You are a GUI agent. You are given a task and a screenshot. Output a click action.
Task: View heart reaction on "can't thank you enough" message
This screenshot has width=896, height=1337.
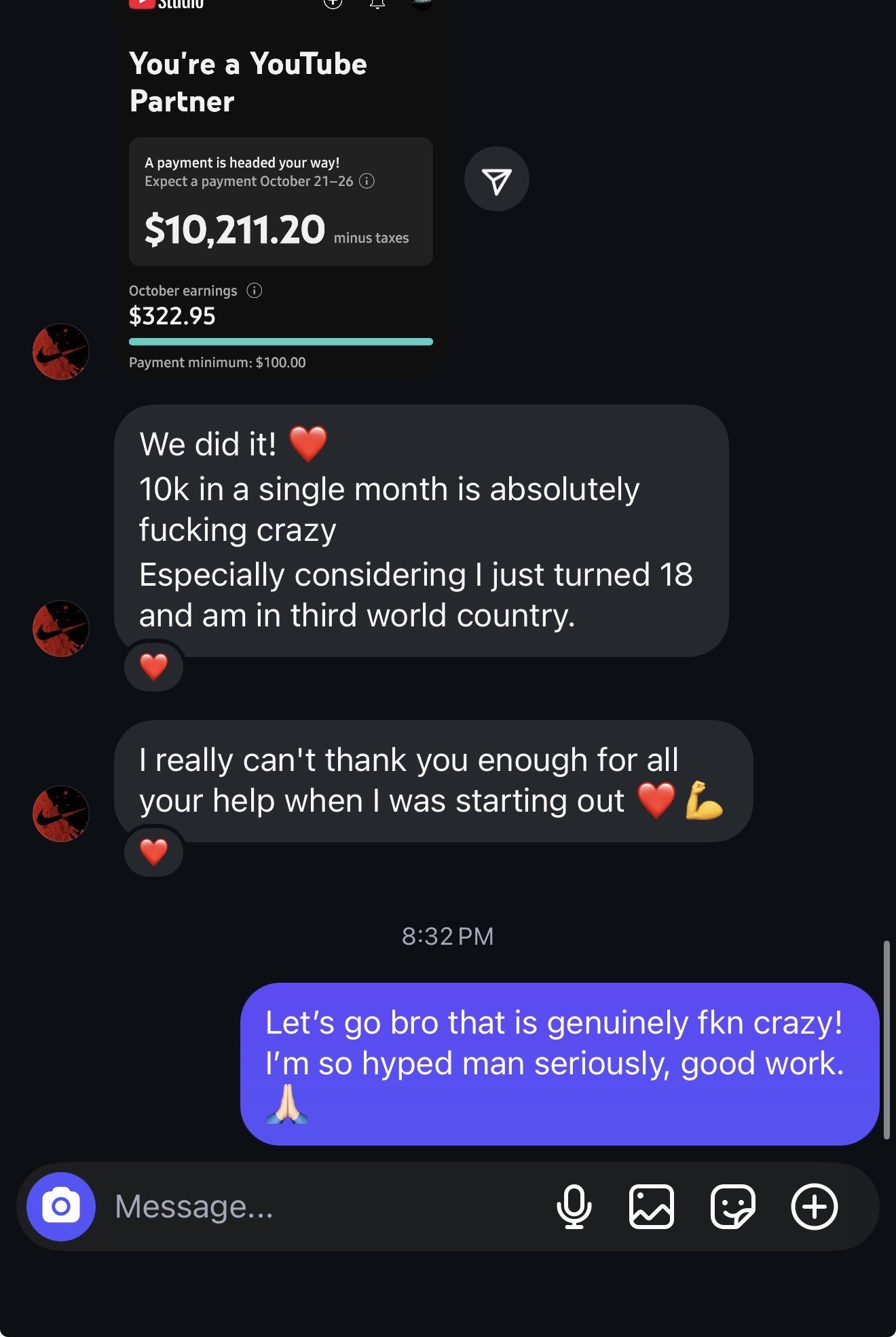click(154, 852)
